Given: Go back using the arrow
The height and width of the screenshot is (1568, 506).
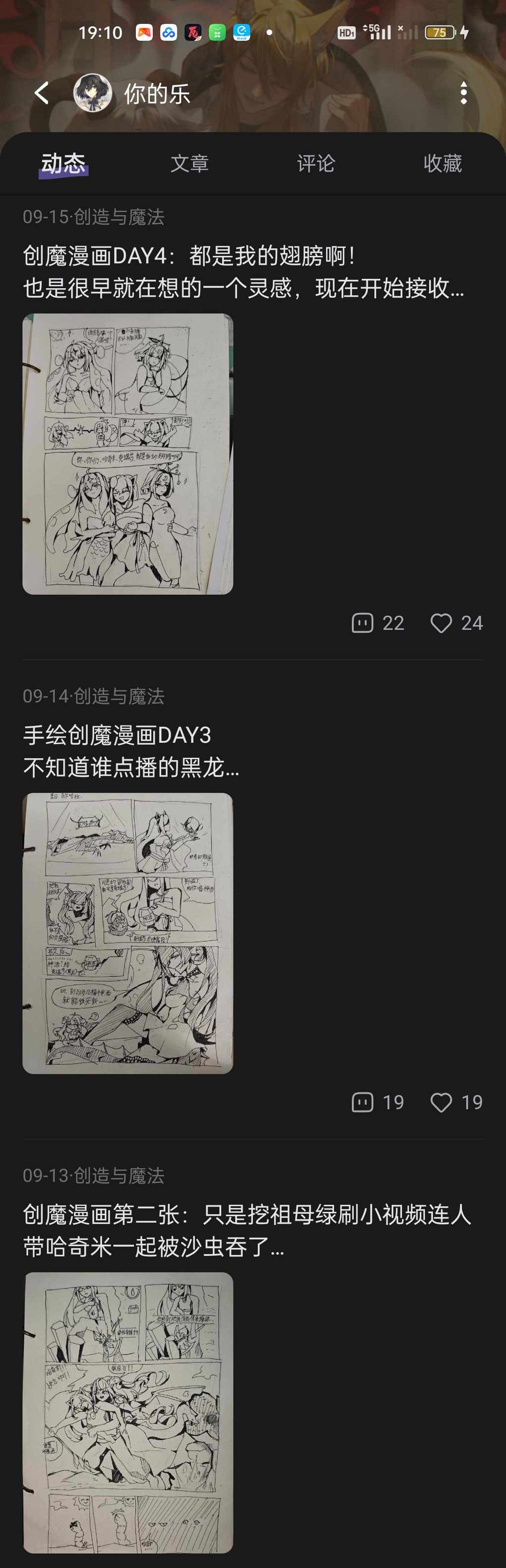Looking at the screenshot, I should (41, 93).
